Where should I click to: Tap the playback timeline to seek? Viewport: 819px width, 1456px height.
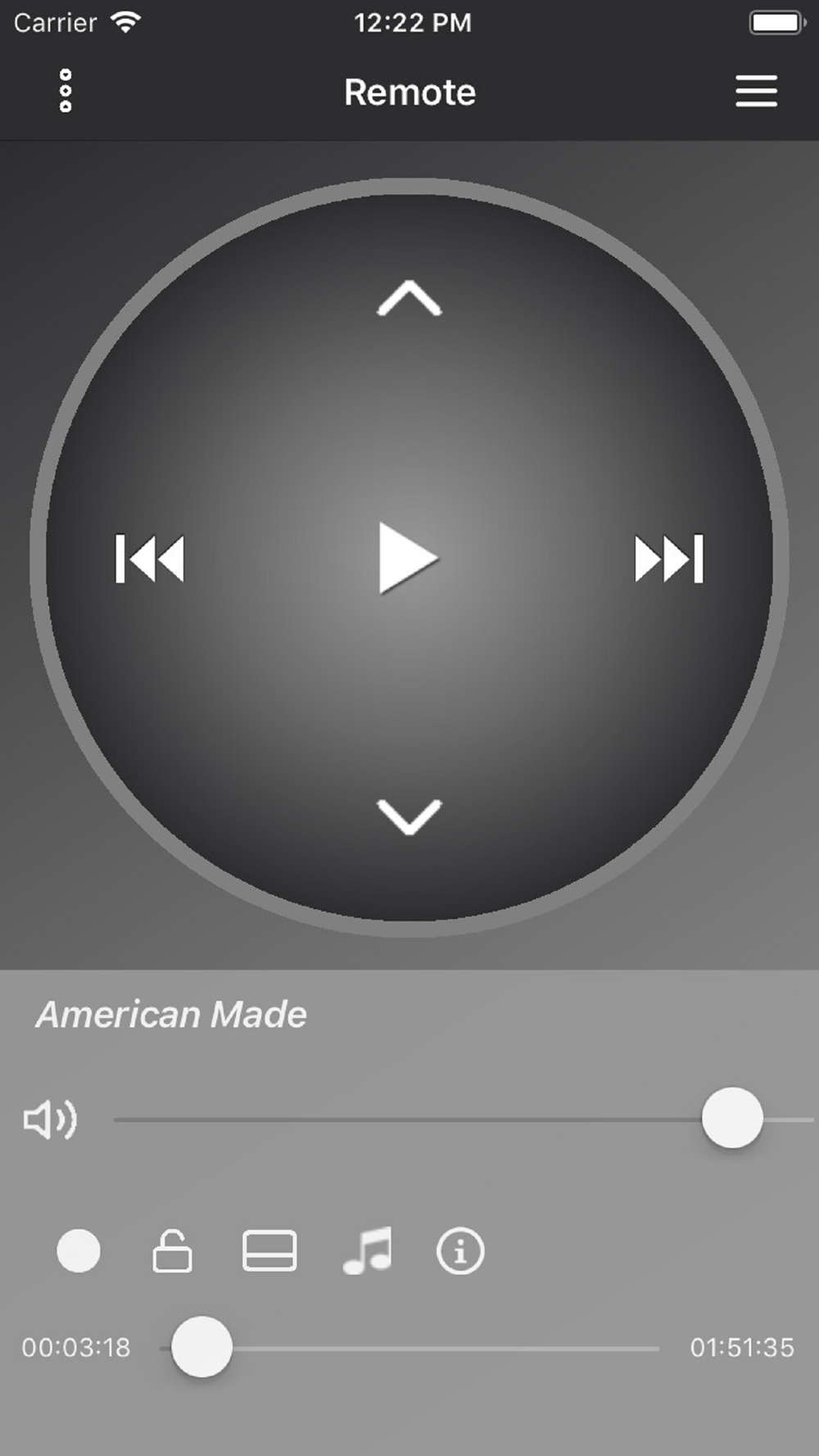(x=409, y=1347)
